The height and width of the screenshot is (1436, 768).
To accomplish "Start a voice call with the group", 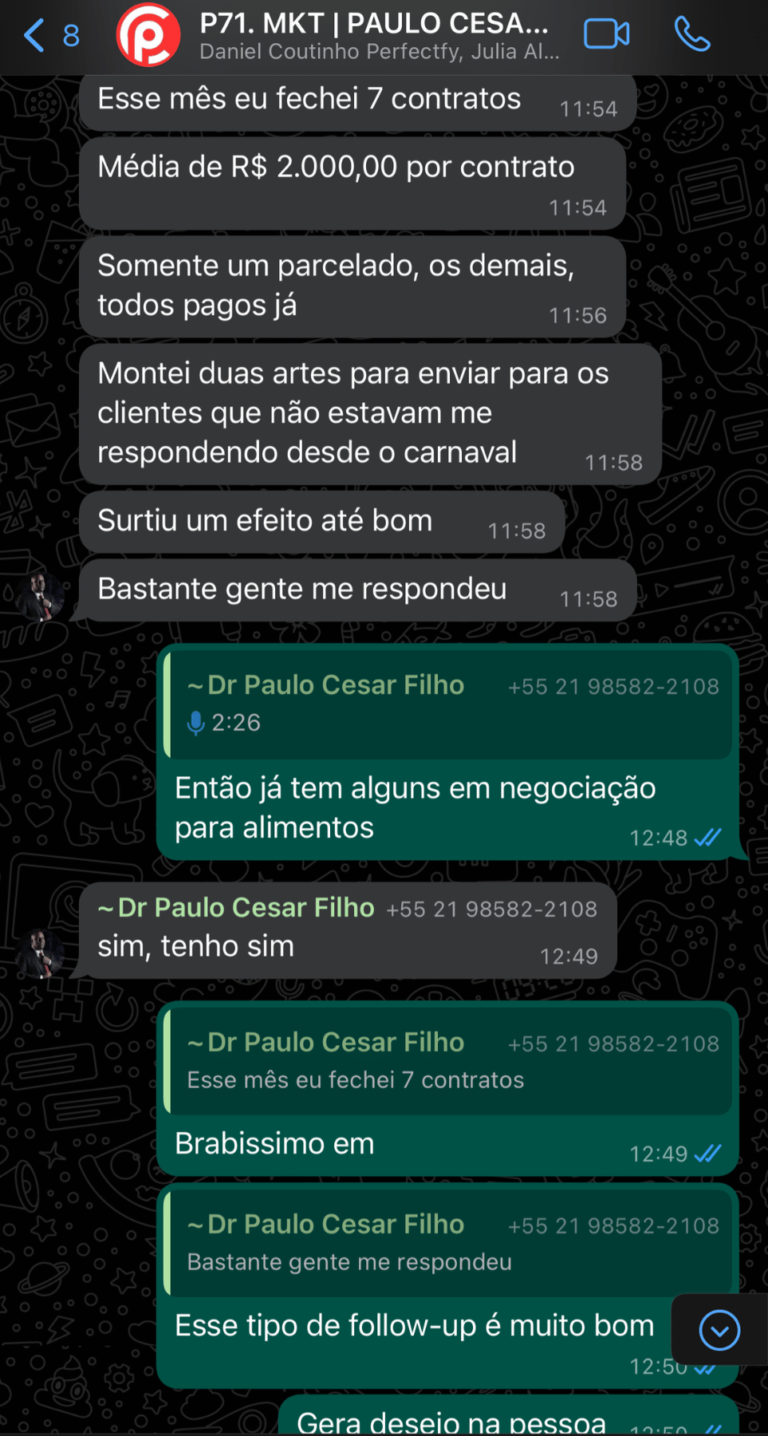I will click(x=692, y=34).
